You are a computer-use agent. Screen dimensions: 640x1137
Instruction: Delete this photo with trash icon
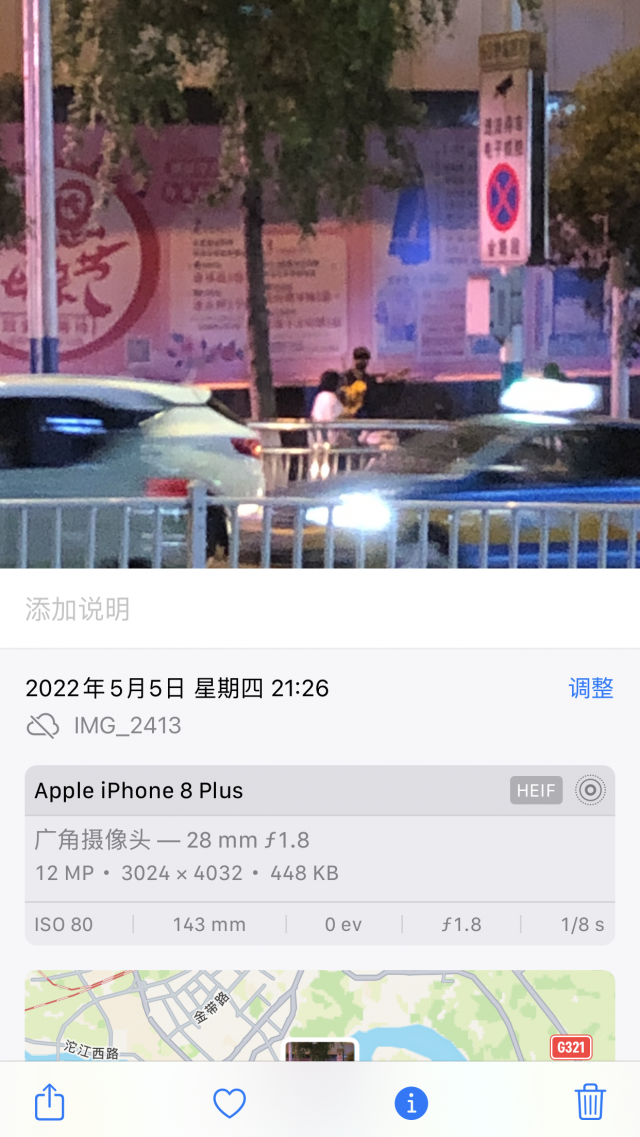(x=590, y=1102)
